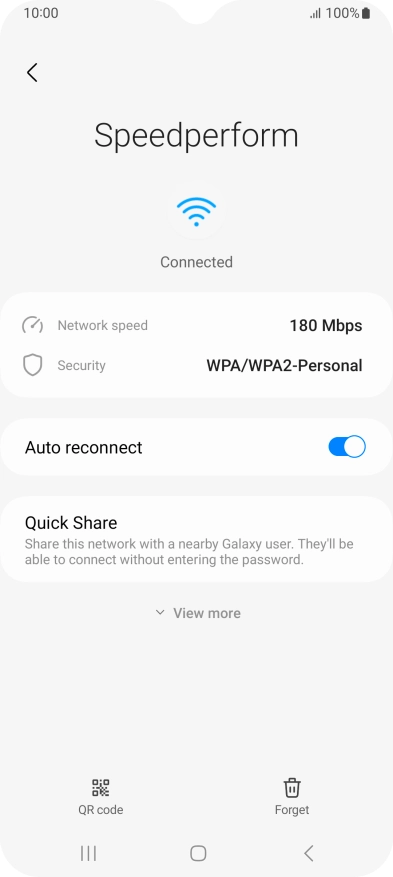
Task: Turn off Auto reconnect switch
Action: [x=347, y=447]
